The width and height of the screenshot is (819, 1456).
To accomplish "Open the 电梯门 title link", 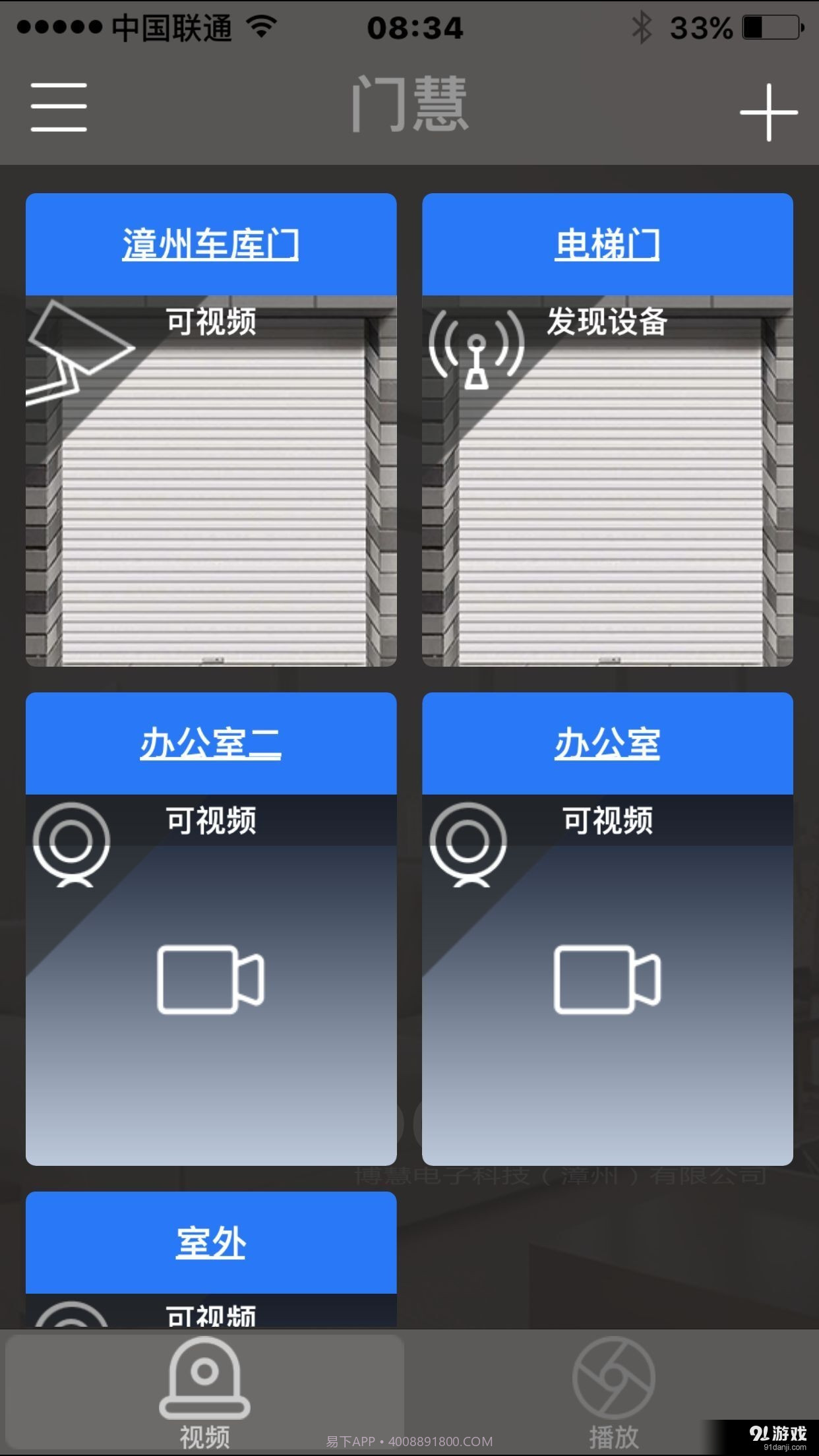I will [607, 245].
